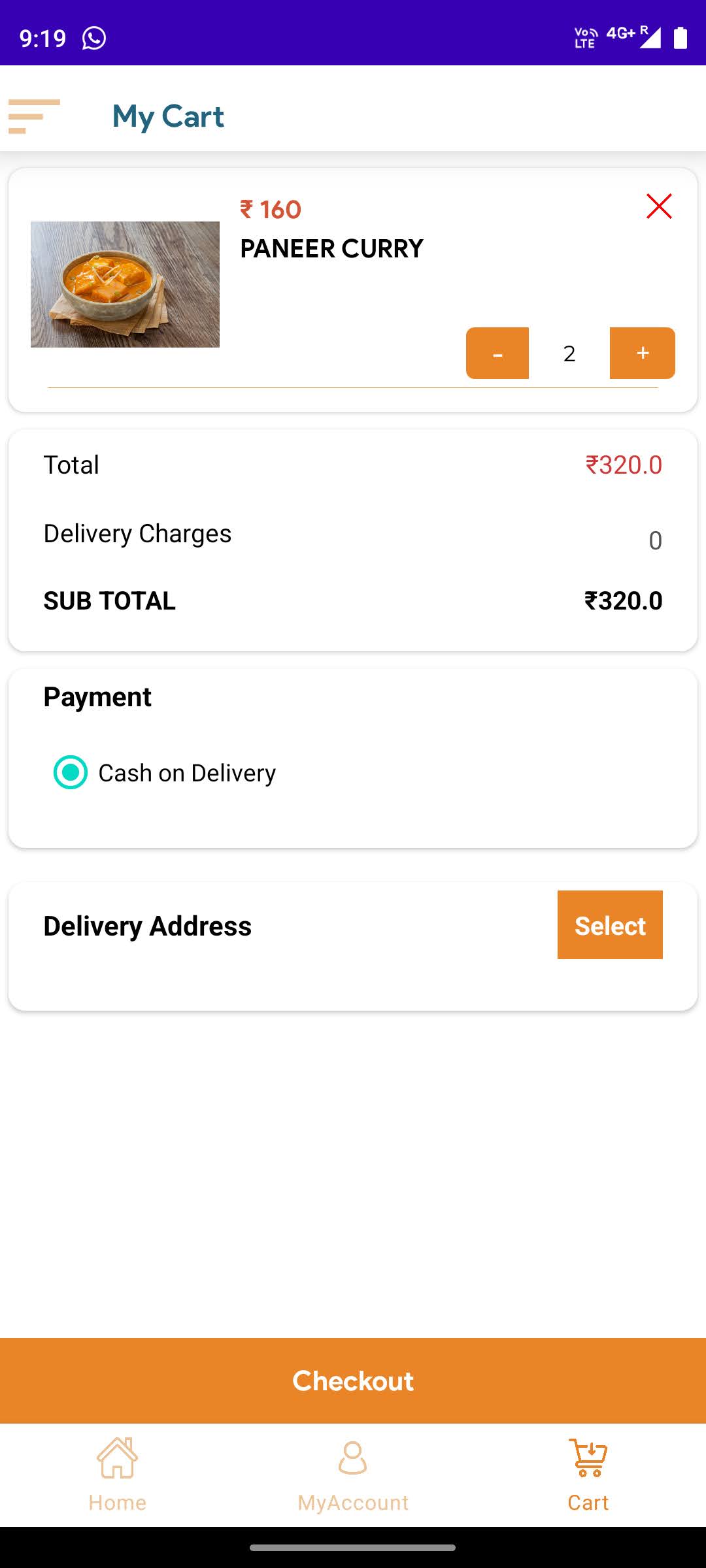Viewport: 706px width, 1568px height.
Task: Open the drawer menu button
Action: point(34,116)
